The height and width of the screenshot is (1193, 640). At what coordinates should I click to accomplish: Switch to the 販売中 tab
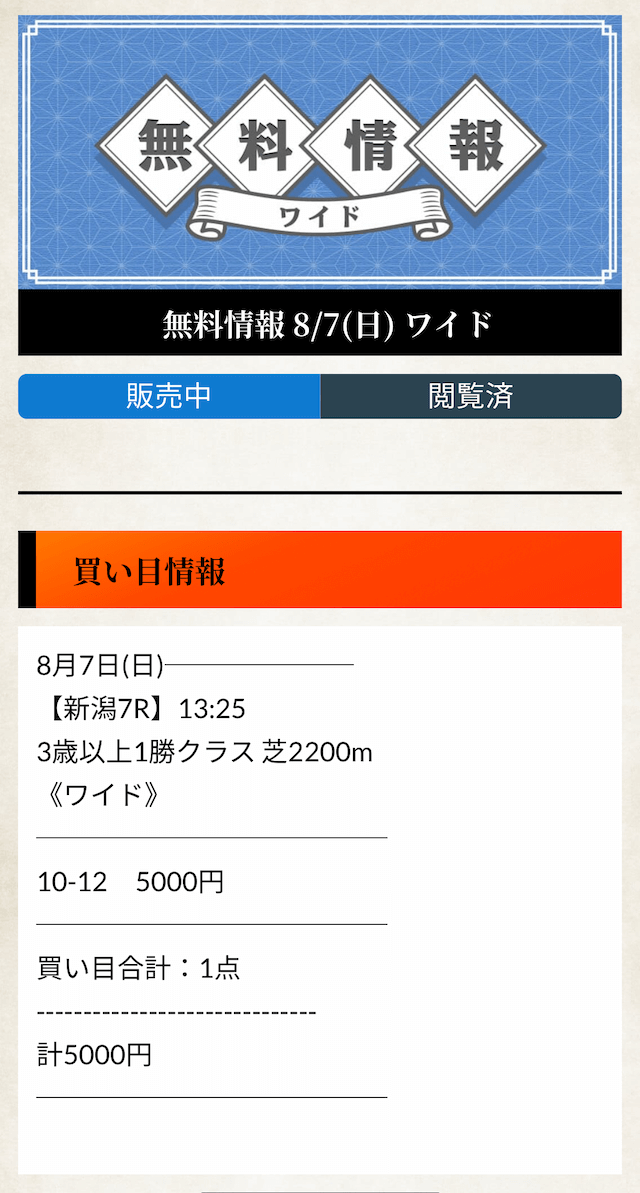coord(169,396)
